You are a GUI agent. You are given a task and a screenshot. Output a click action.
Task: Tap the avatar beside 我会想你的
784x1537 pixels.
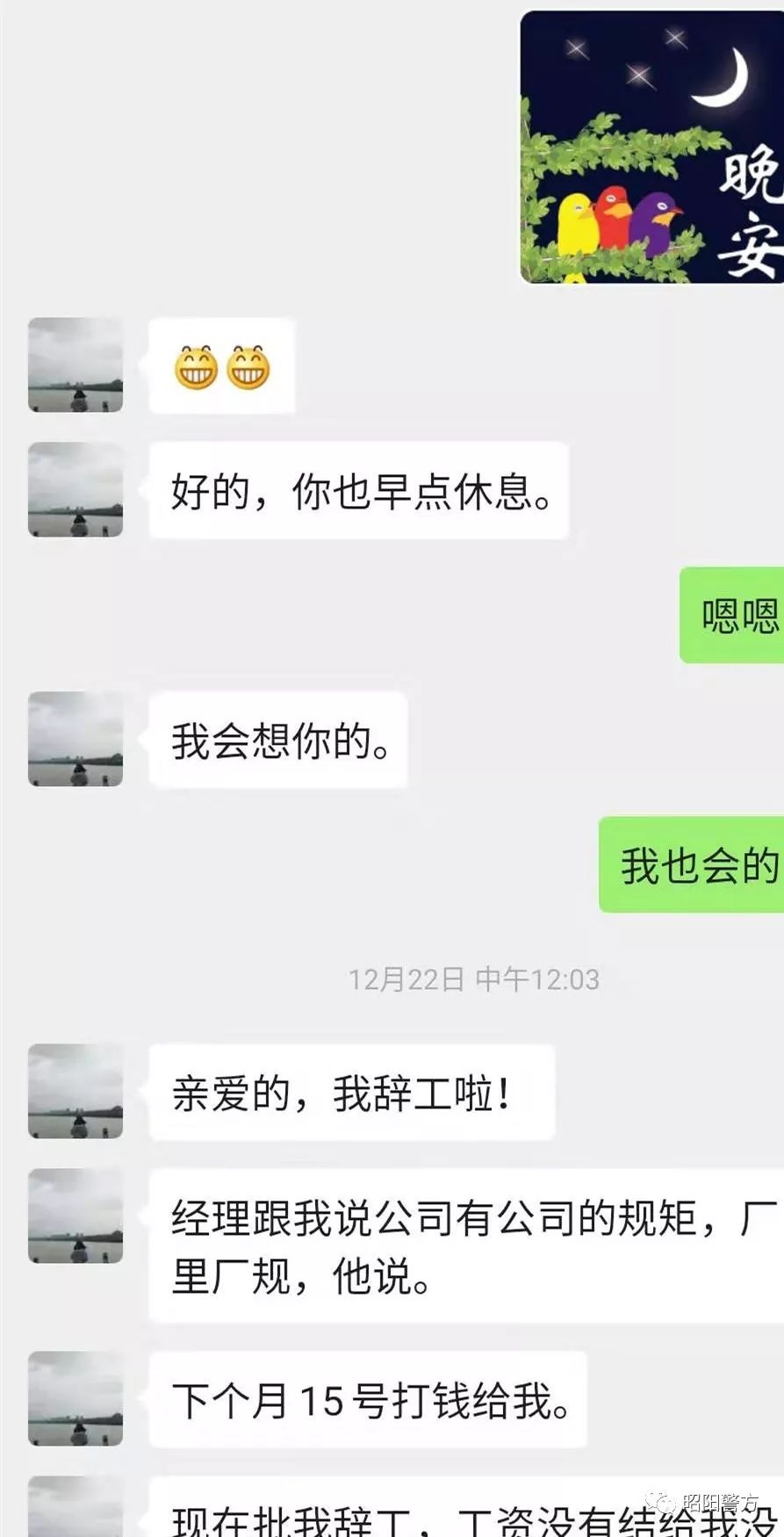[x=76, y=739]
